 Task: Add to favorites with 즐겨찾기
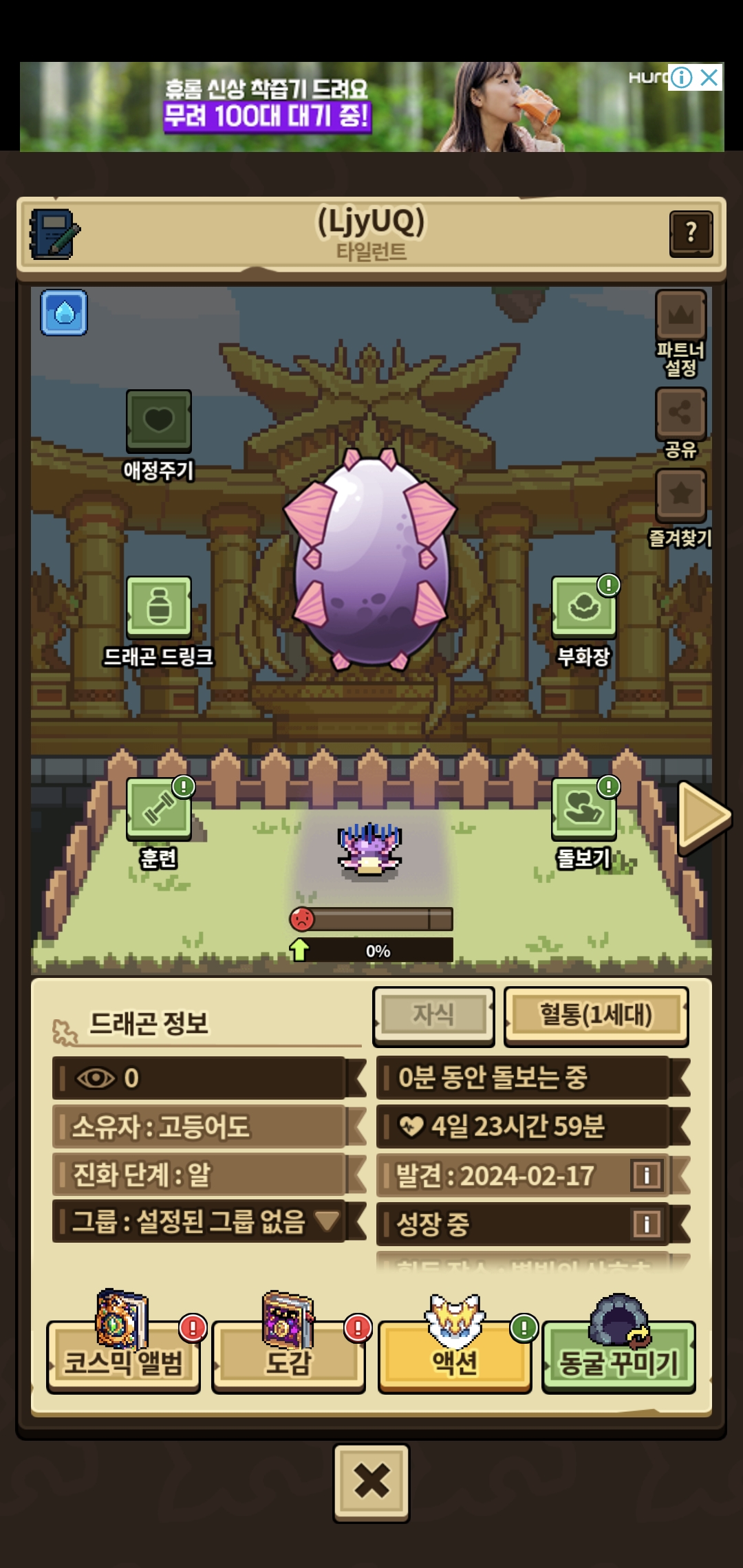[680, 509]
